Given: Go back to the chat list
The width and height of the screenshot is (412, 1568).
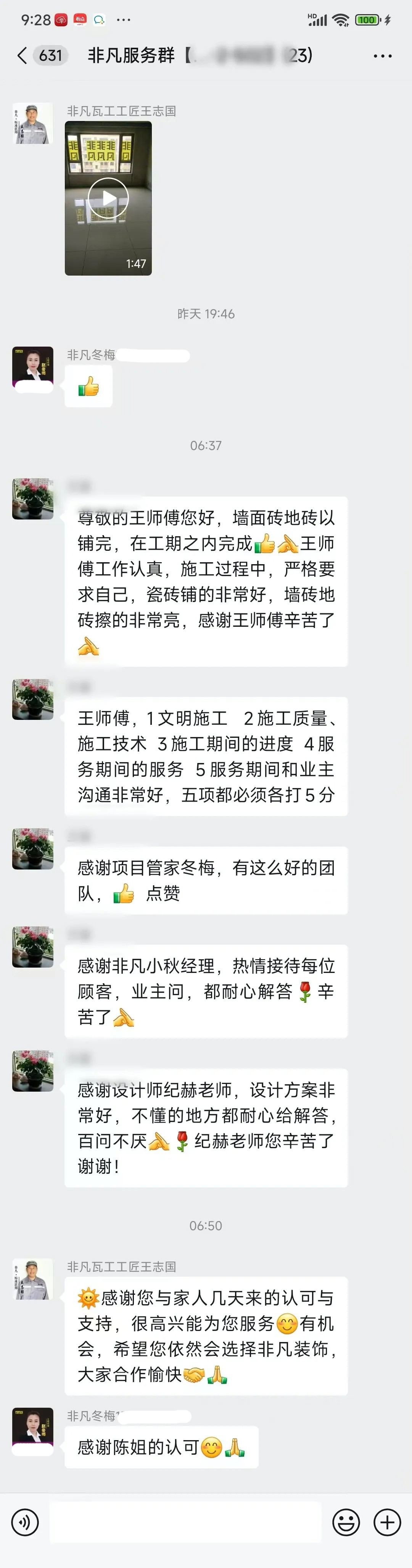Looking at the screenshot, I should click(22, 56).
